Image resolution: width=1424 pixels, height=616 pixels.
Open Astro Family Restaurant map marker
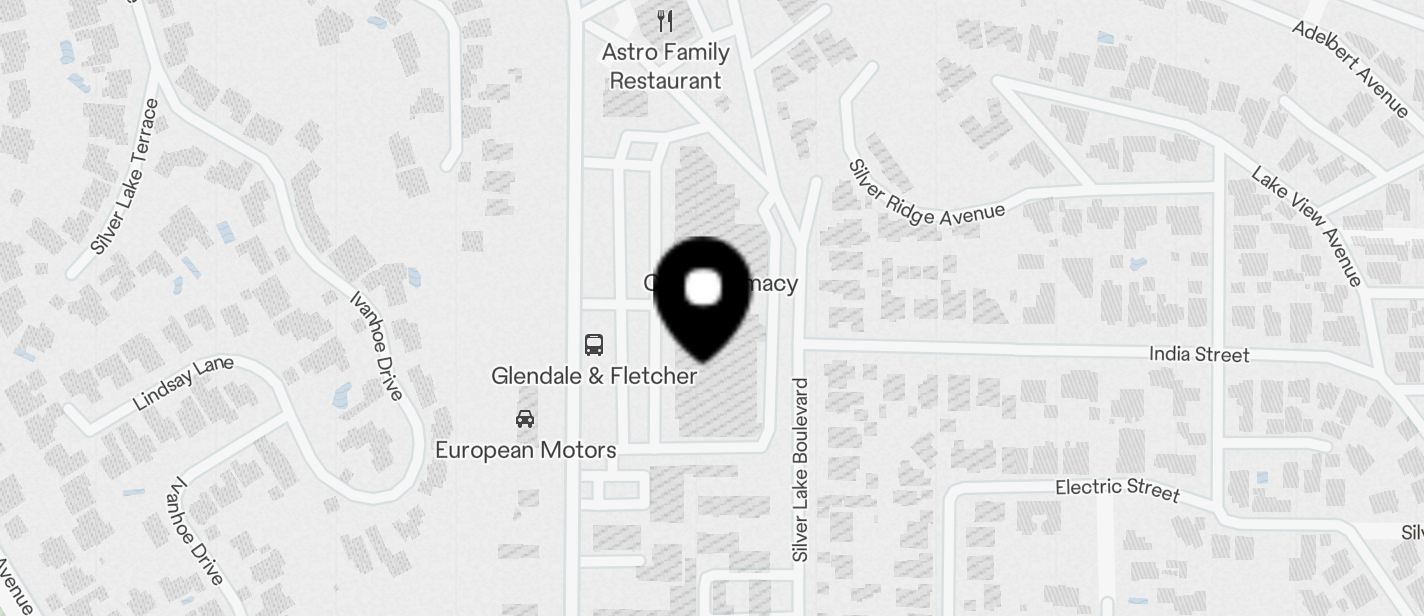(665, 21)
